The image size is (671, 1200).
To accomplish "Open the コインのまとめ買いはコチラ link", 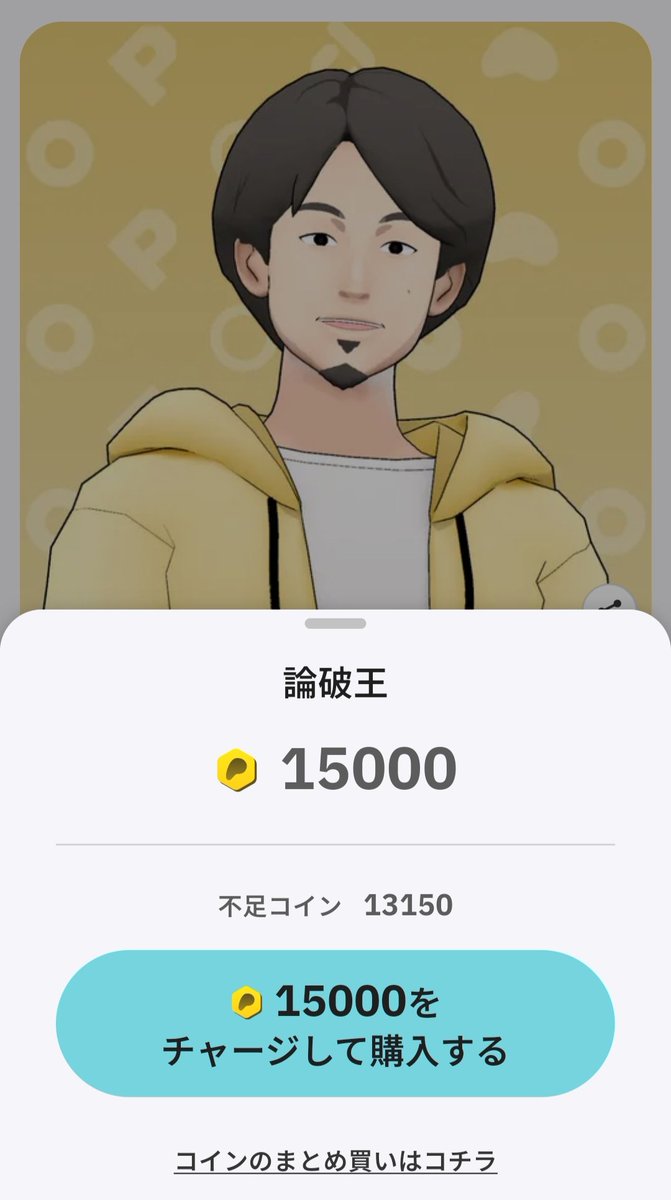I will coord(335,1161).
